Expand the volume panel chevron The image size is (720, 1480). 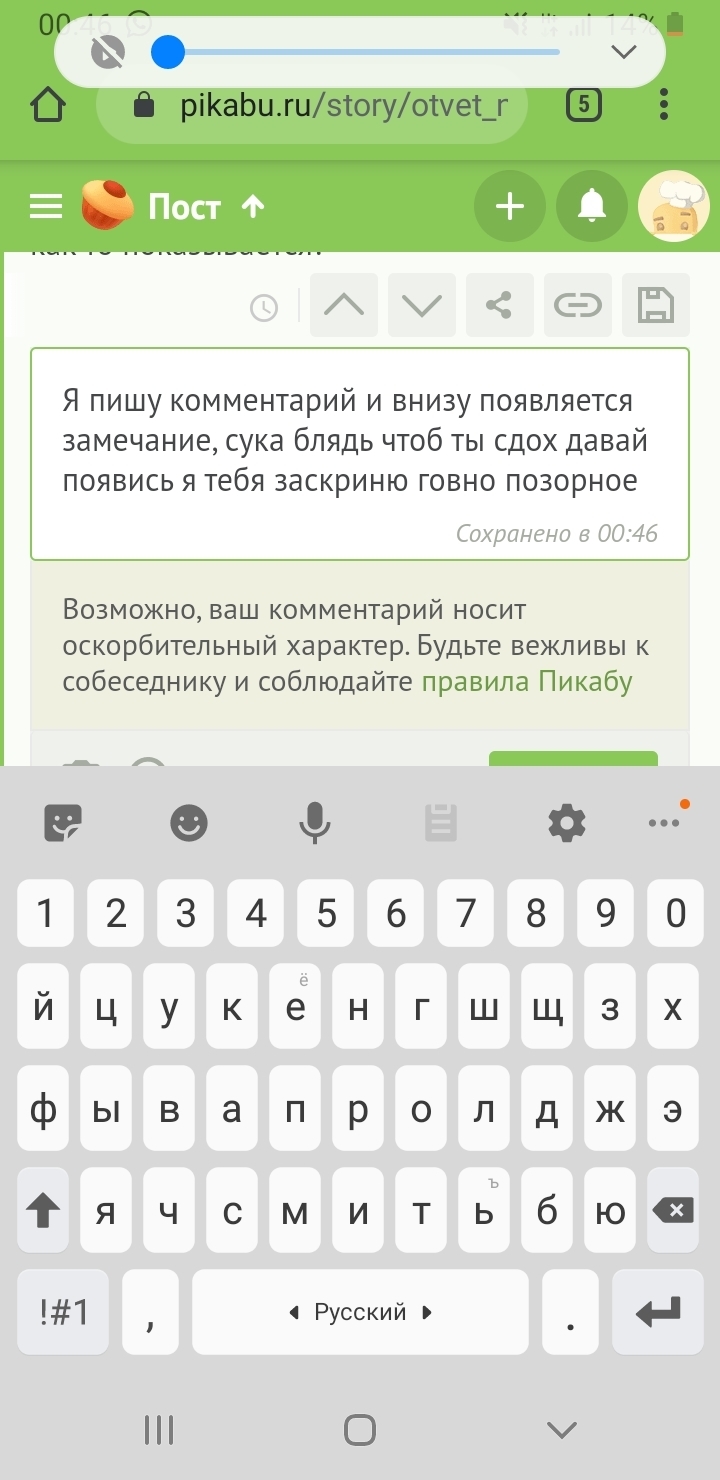(x=624, y=52)
